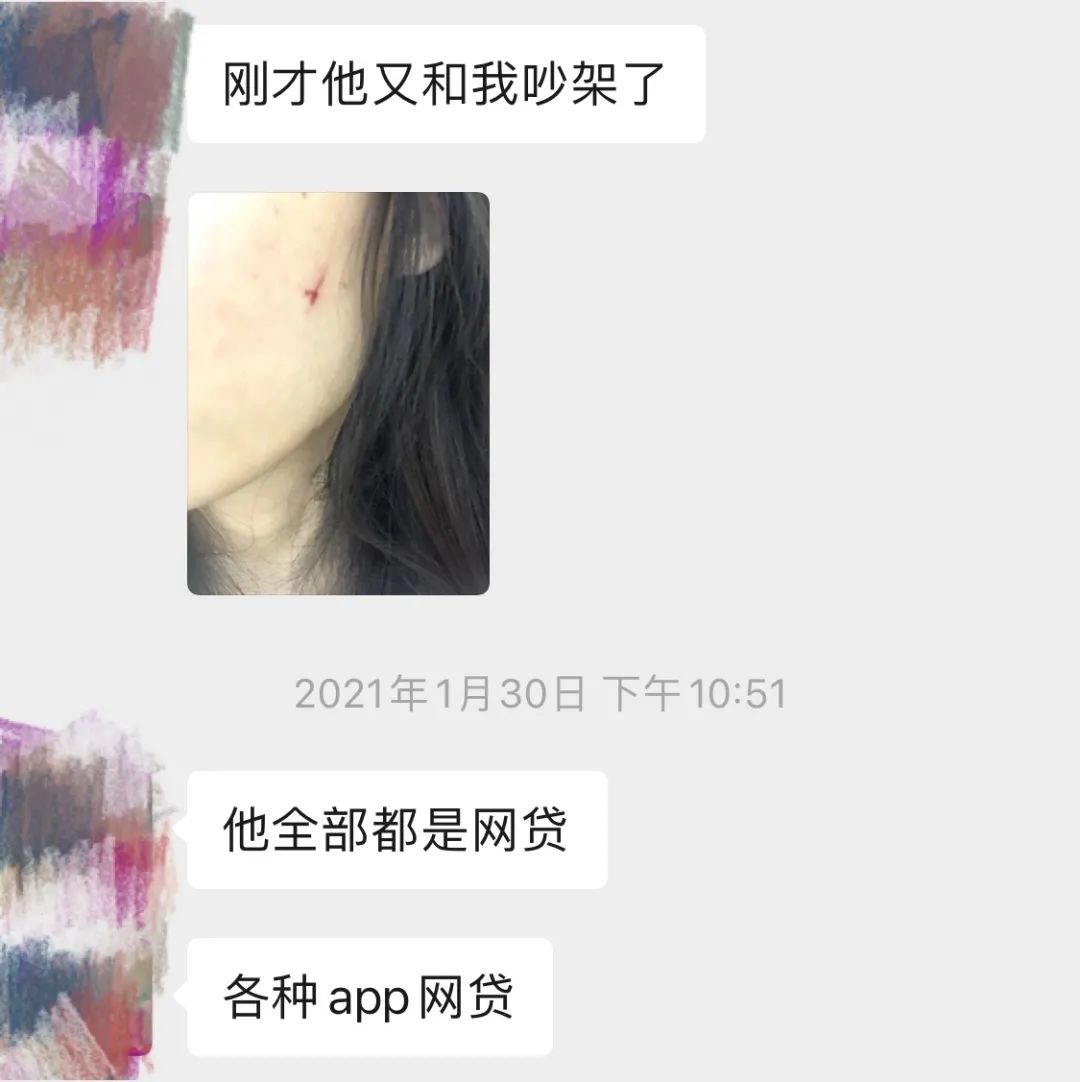This screenshot has width=1080, height=1082.
Task: Open the photo message in the chat
Action: click(x=338, y=393)
